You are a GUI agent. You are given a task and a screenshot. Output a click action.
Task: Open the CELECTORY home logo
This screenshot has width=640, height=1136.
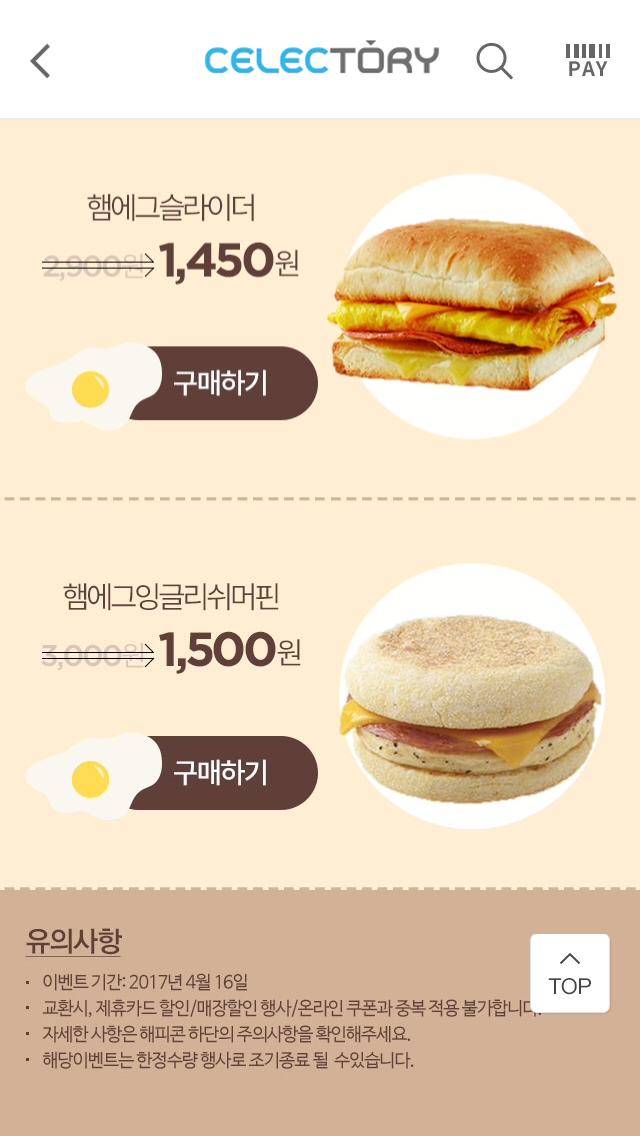(x=321, y=60)
